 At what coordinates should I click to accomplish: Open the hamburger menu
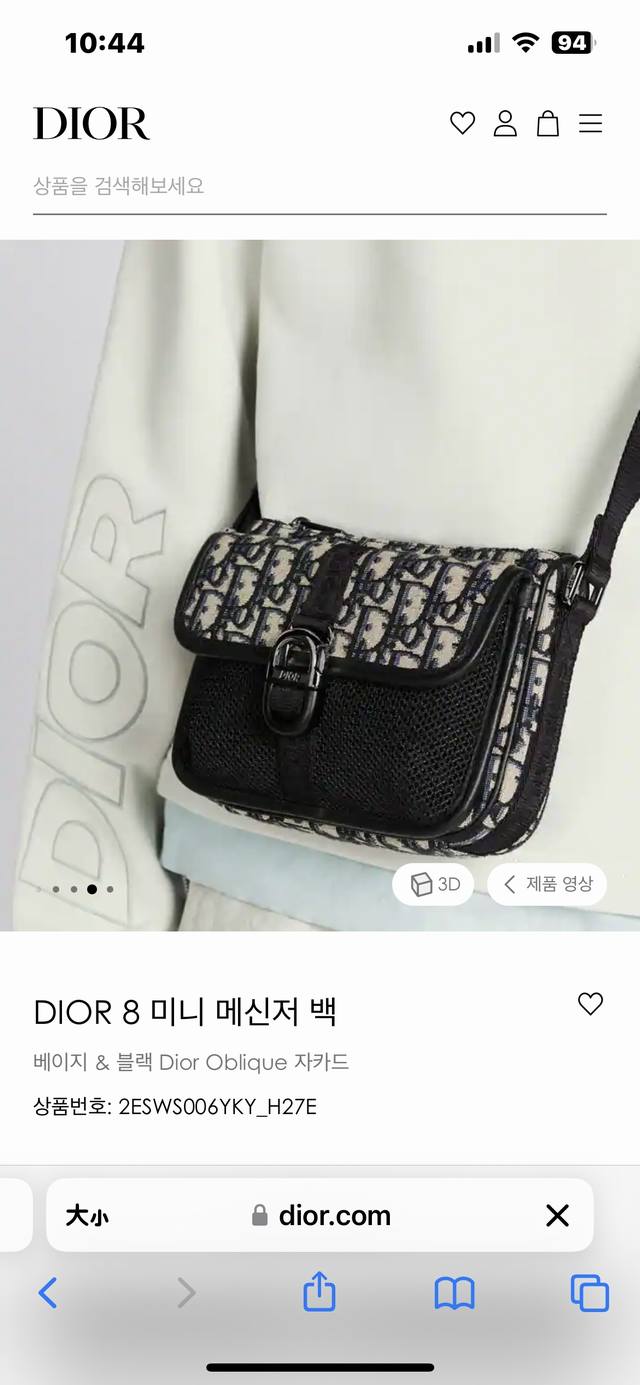click(x=591, y=124)
